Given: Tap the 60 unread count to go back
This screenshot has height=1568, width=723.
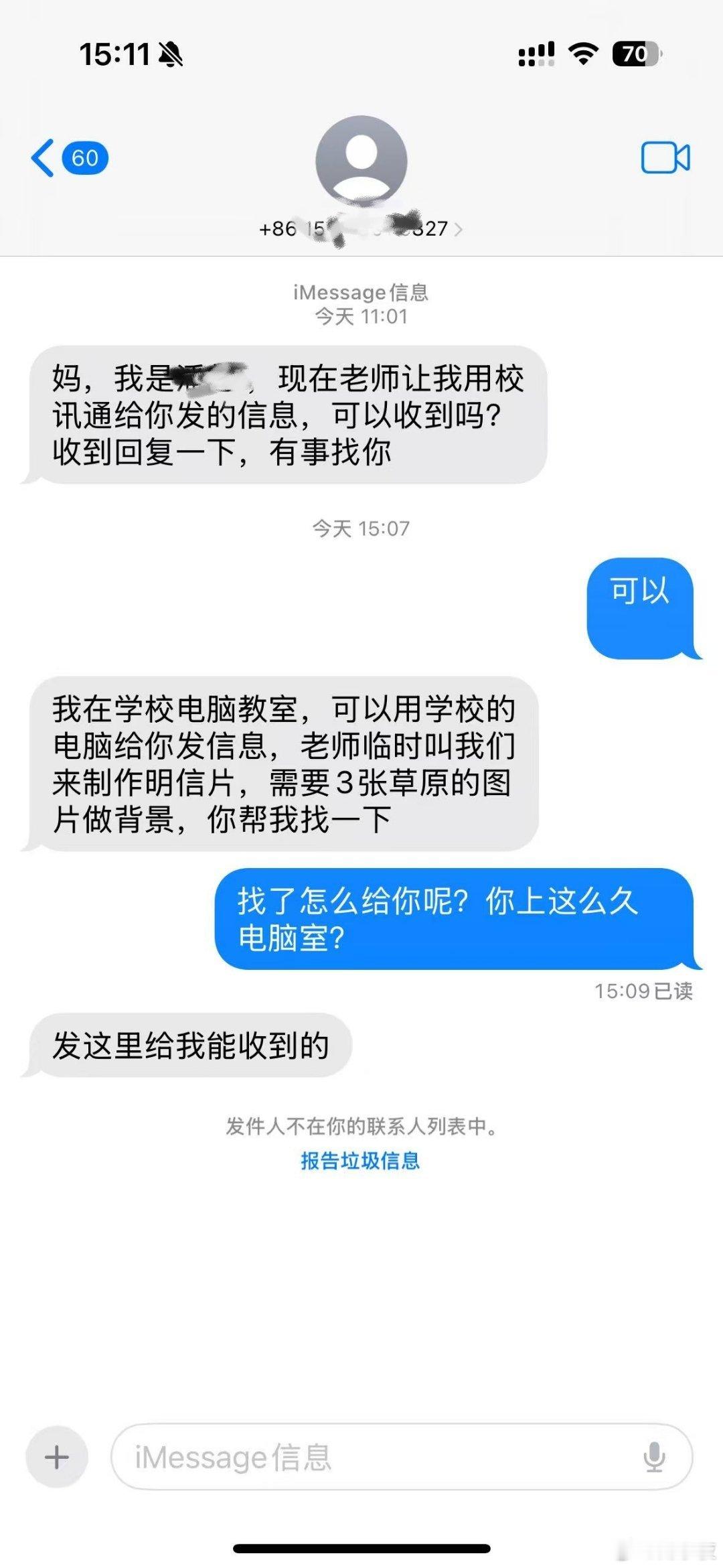Looking at the screenshot, I should pyautogui.click(x=83, y=157).
